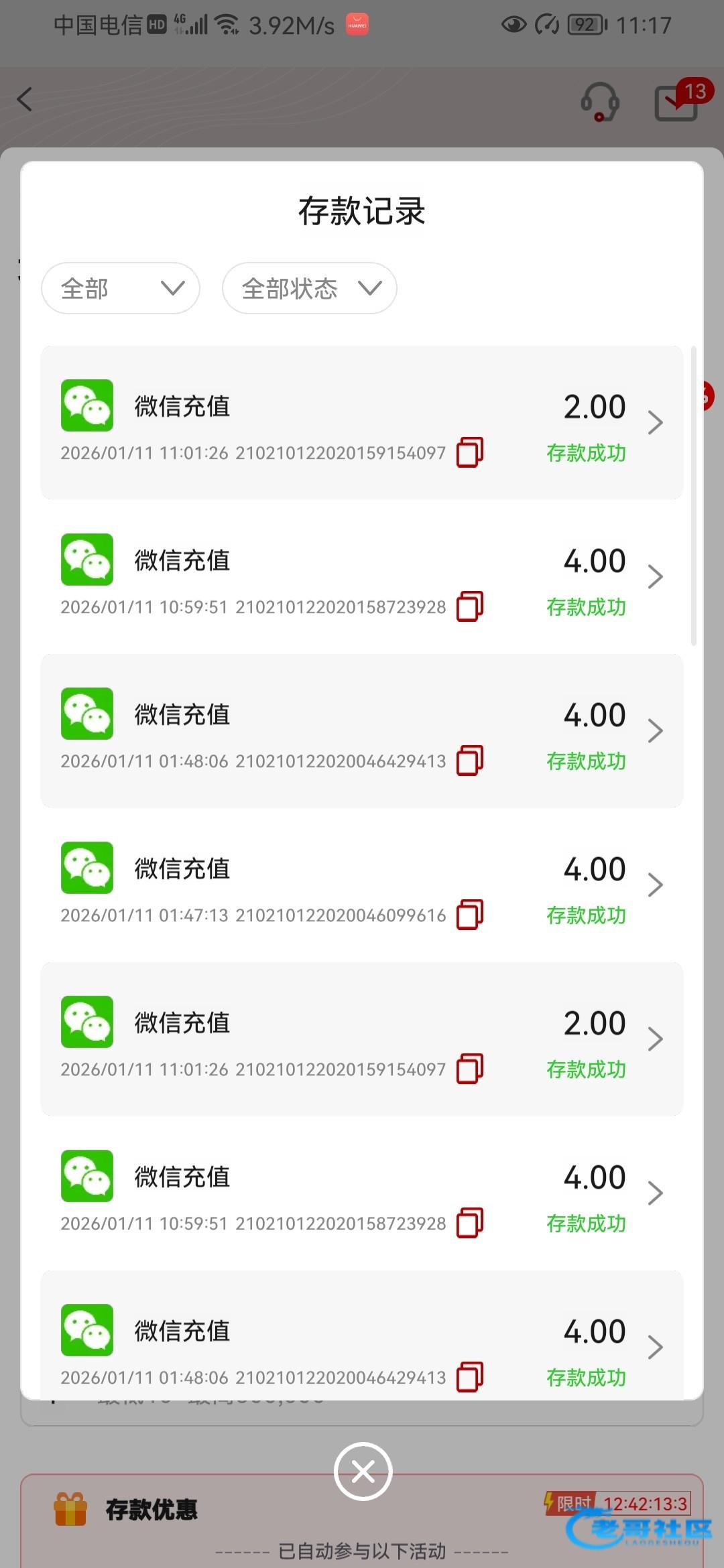
Task: Open the 全部状态 status filter dropdown
Action: click(310, 289)
